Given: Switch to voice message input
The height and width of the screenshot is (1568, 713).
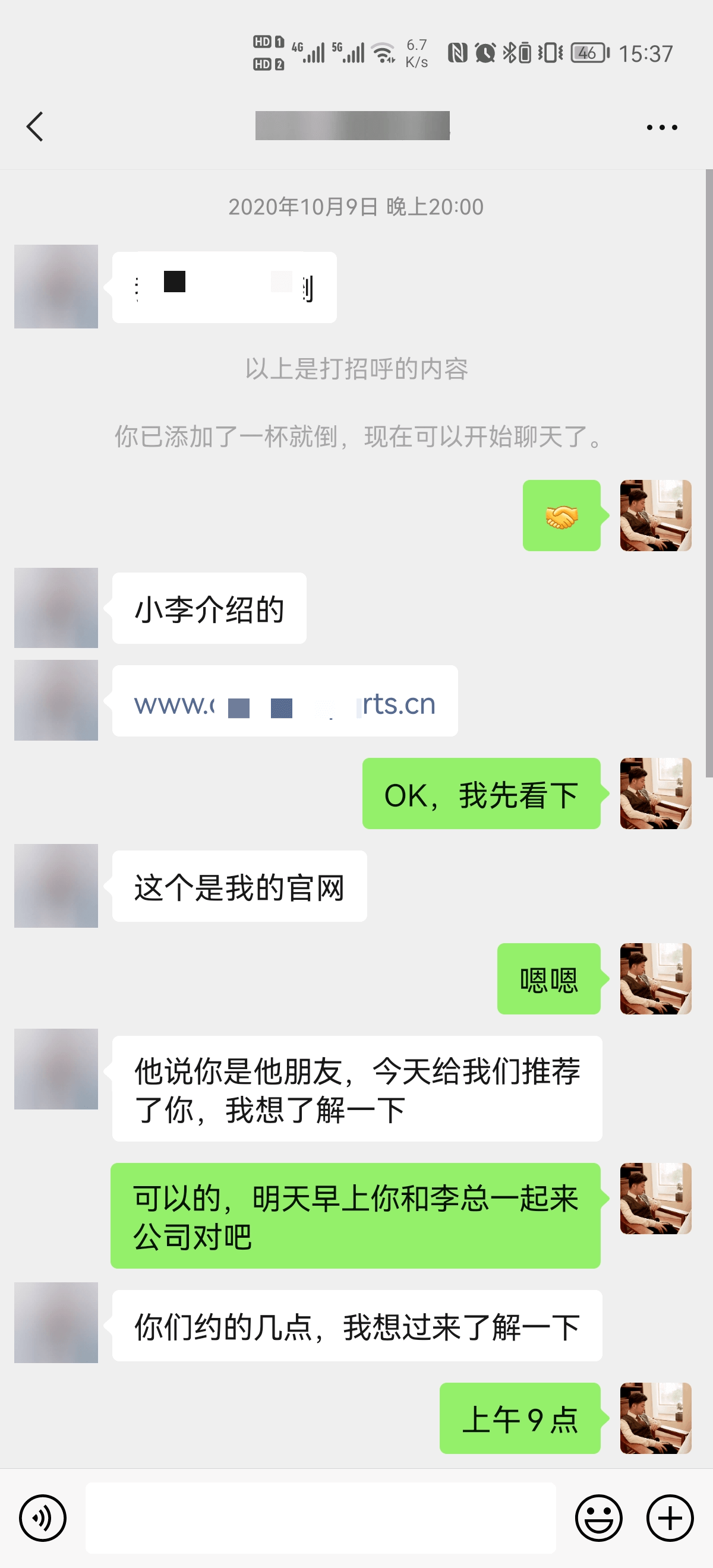Looking at the screenshot, I should [x=43, y=1518].
